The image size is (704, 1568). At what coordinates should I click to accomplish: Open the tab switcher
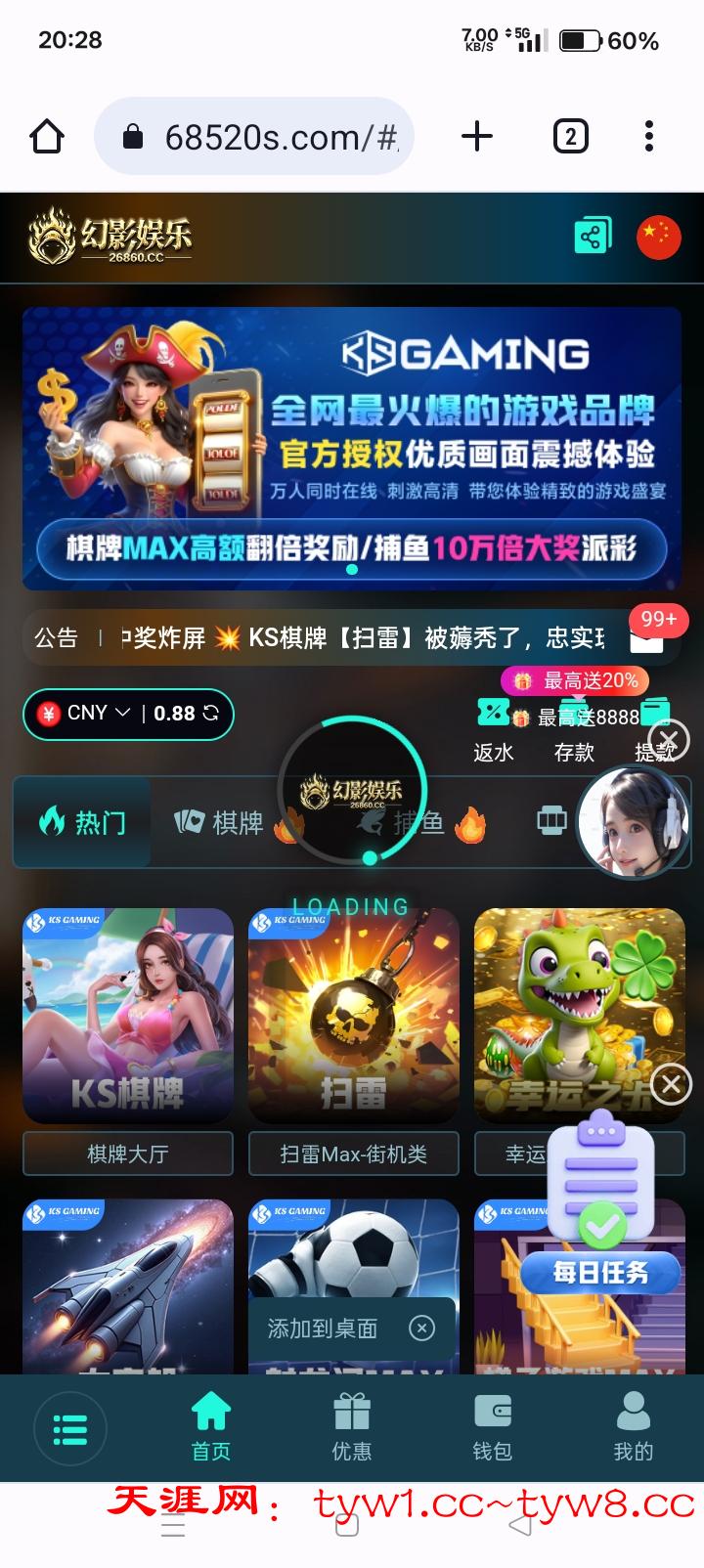pos(571,137)
